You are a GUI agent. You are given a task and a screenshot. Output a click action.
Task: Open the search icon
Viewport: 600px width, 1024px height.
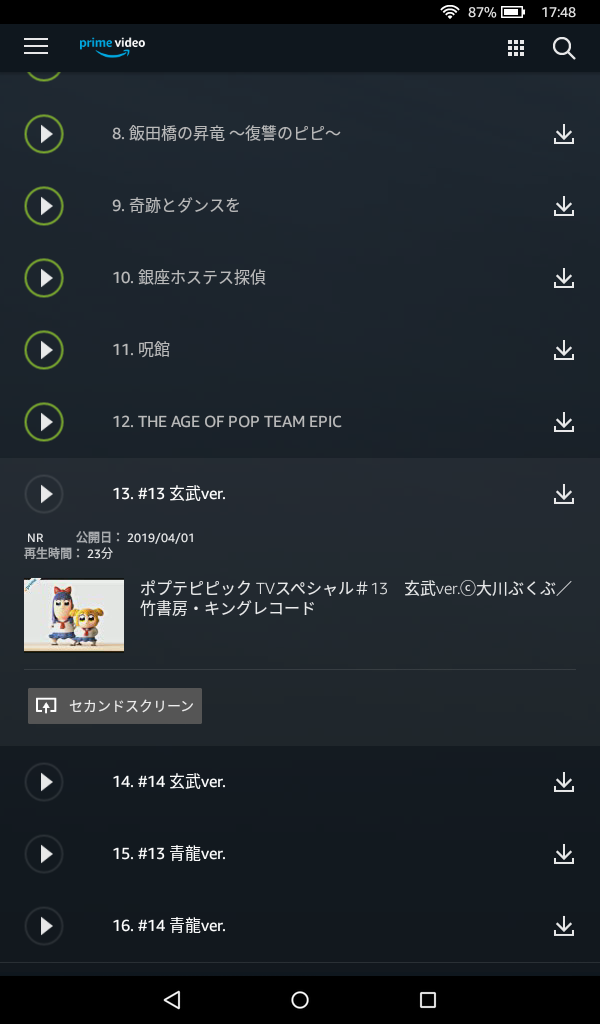click(x=564, y=48)
